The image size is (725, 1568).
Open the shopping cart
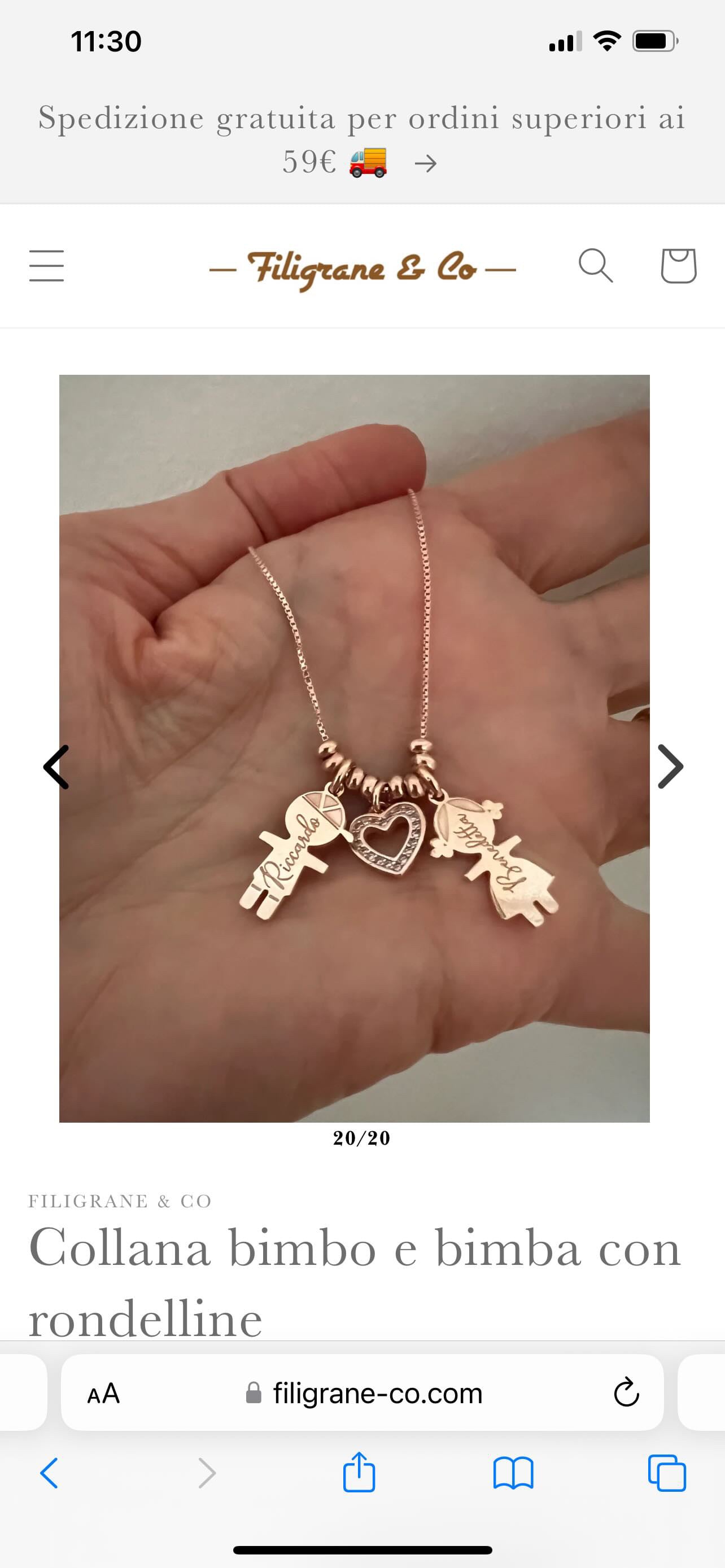[678, 266]
